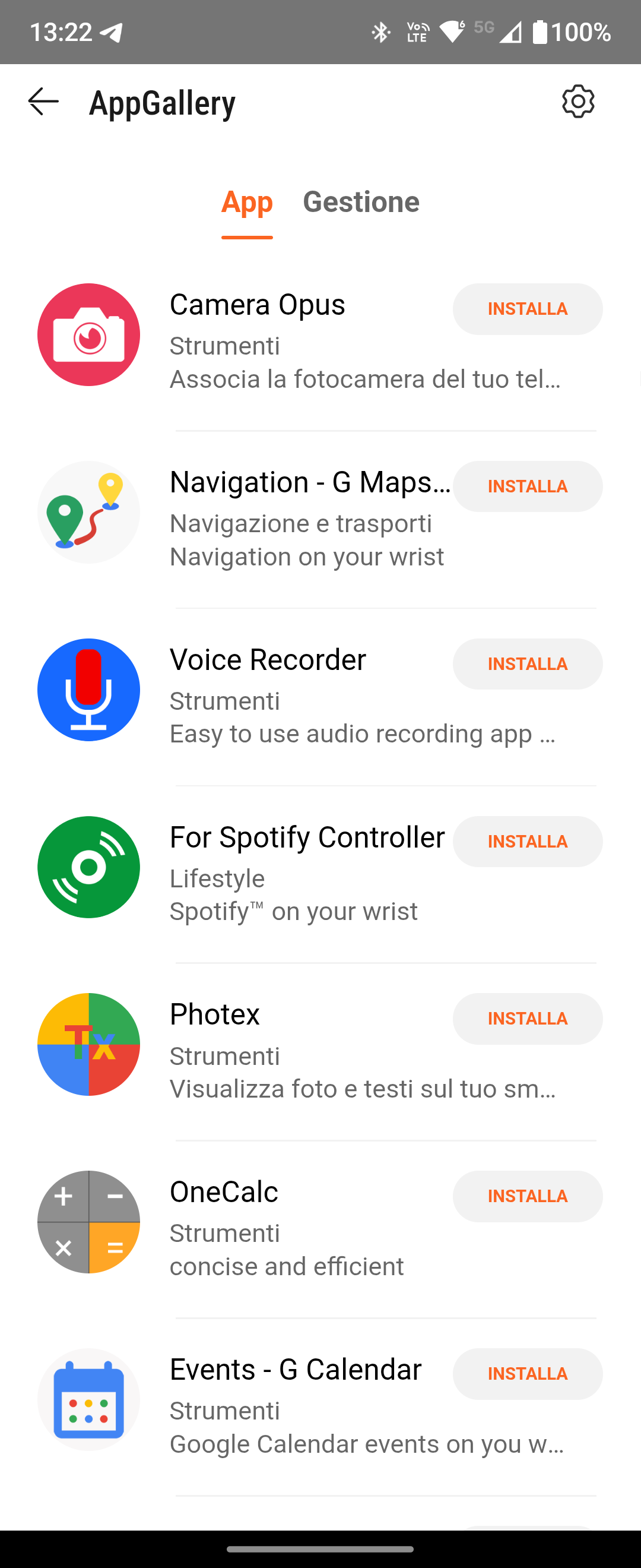
Task: Install Events - G Calendar
Action: tap(527, 1374)
